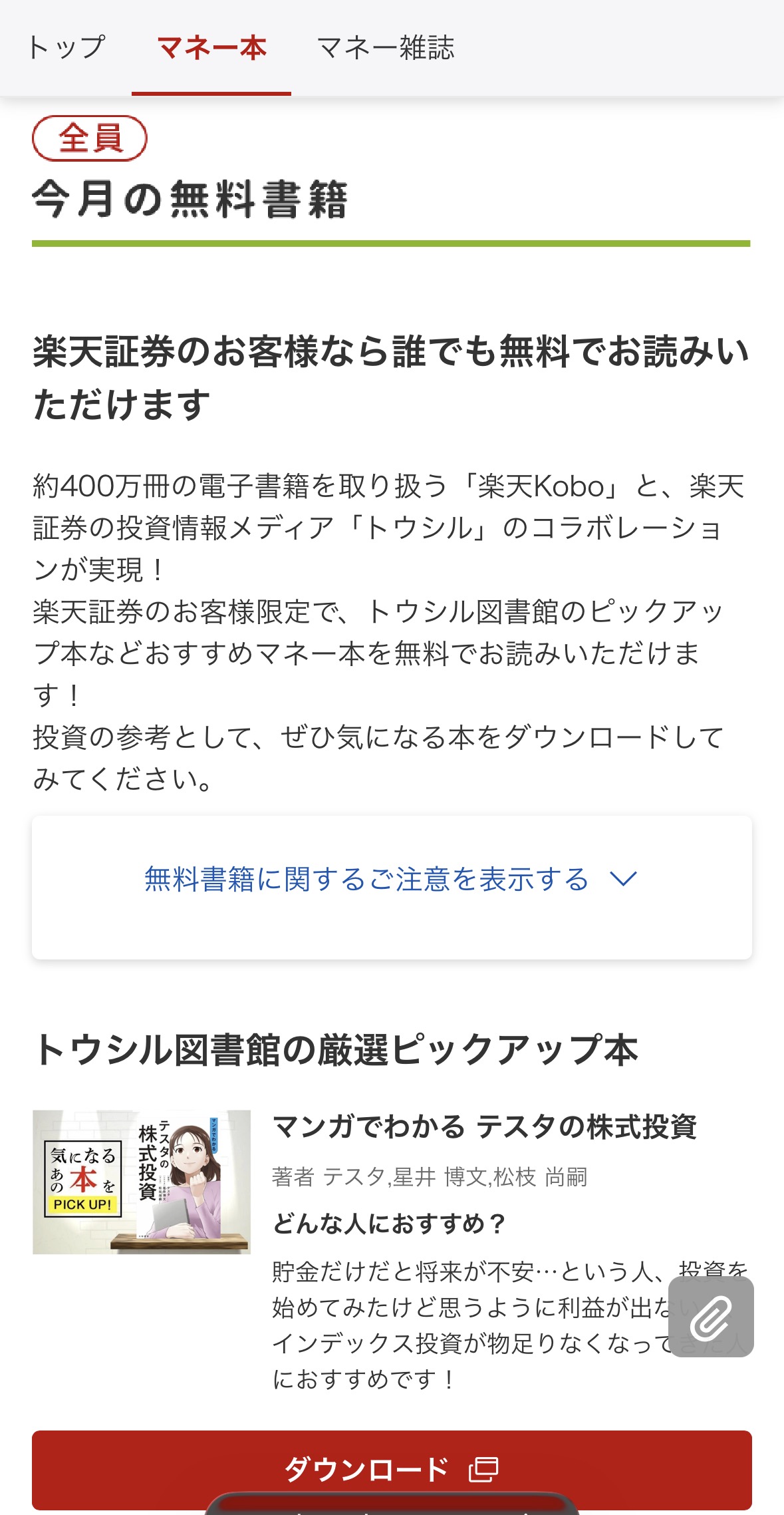Select the マネー本 tab
Screen dimensions: 784x1515
tap(211, 48)
